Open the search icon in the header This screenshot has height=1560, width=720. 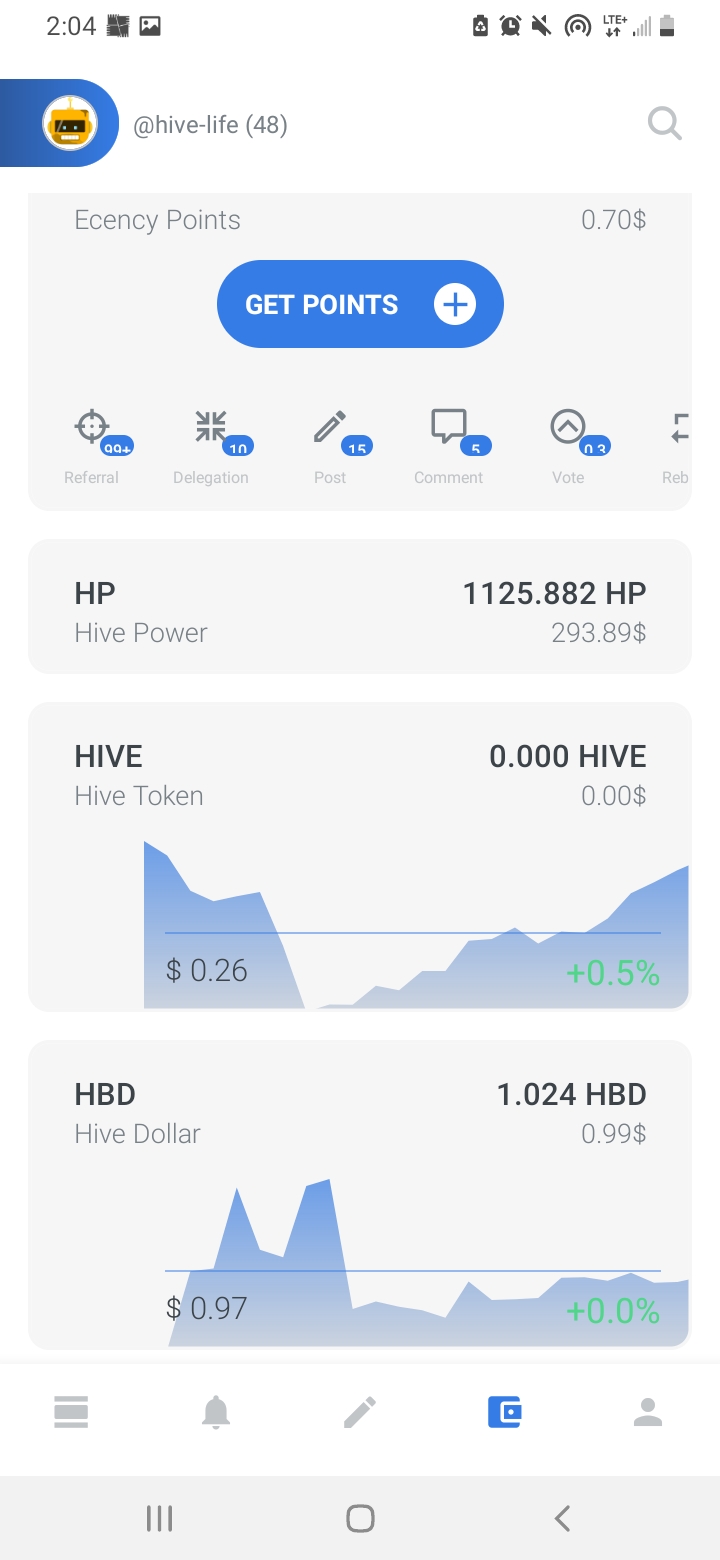click(x=664, y=124)
